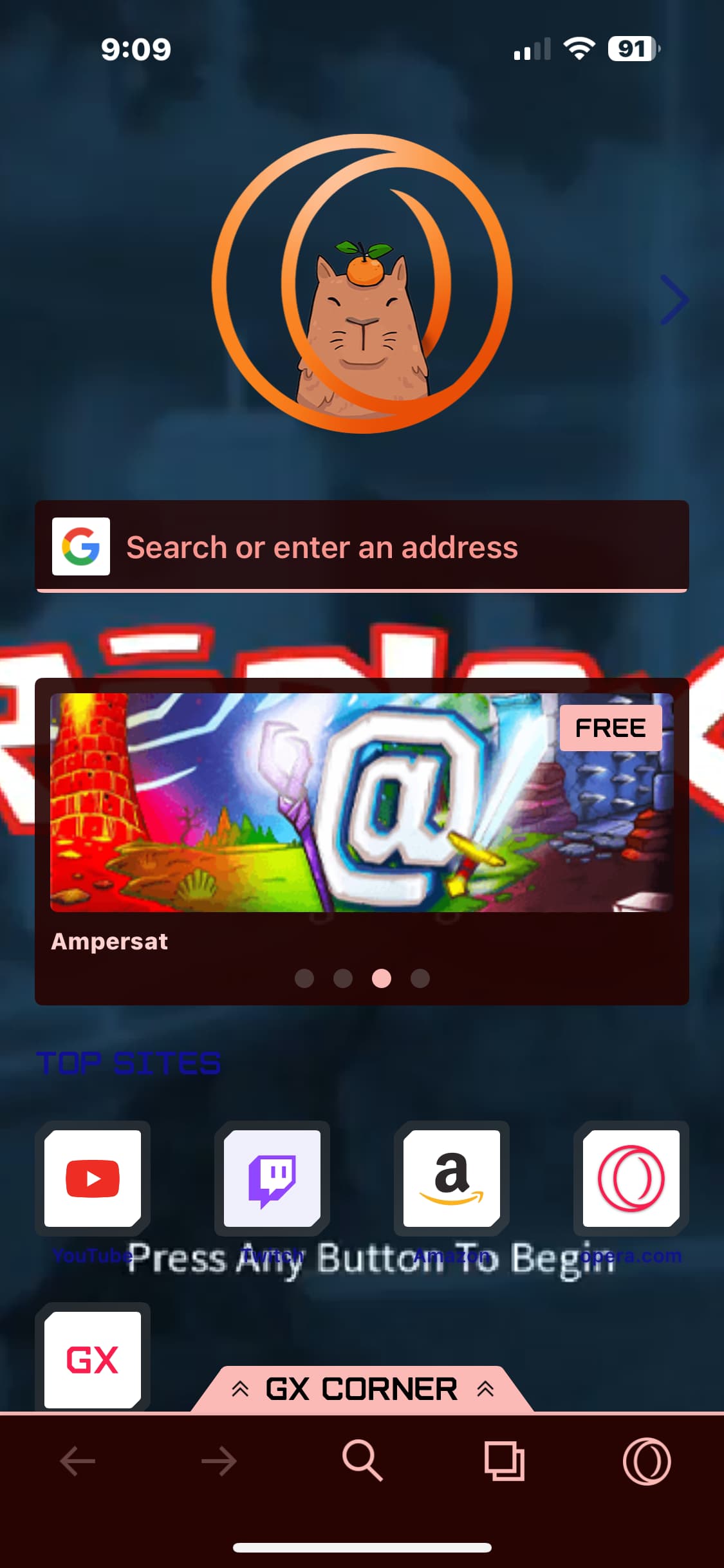724x1568 pixels.
Task: Jump to the fourth carousel page dot
Action: tap(420, 978)
